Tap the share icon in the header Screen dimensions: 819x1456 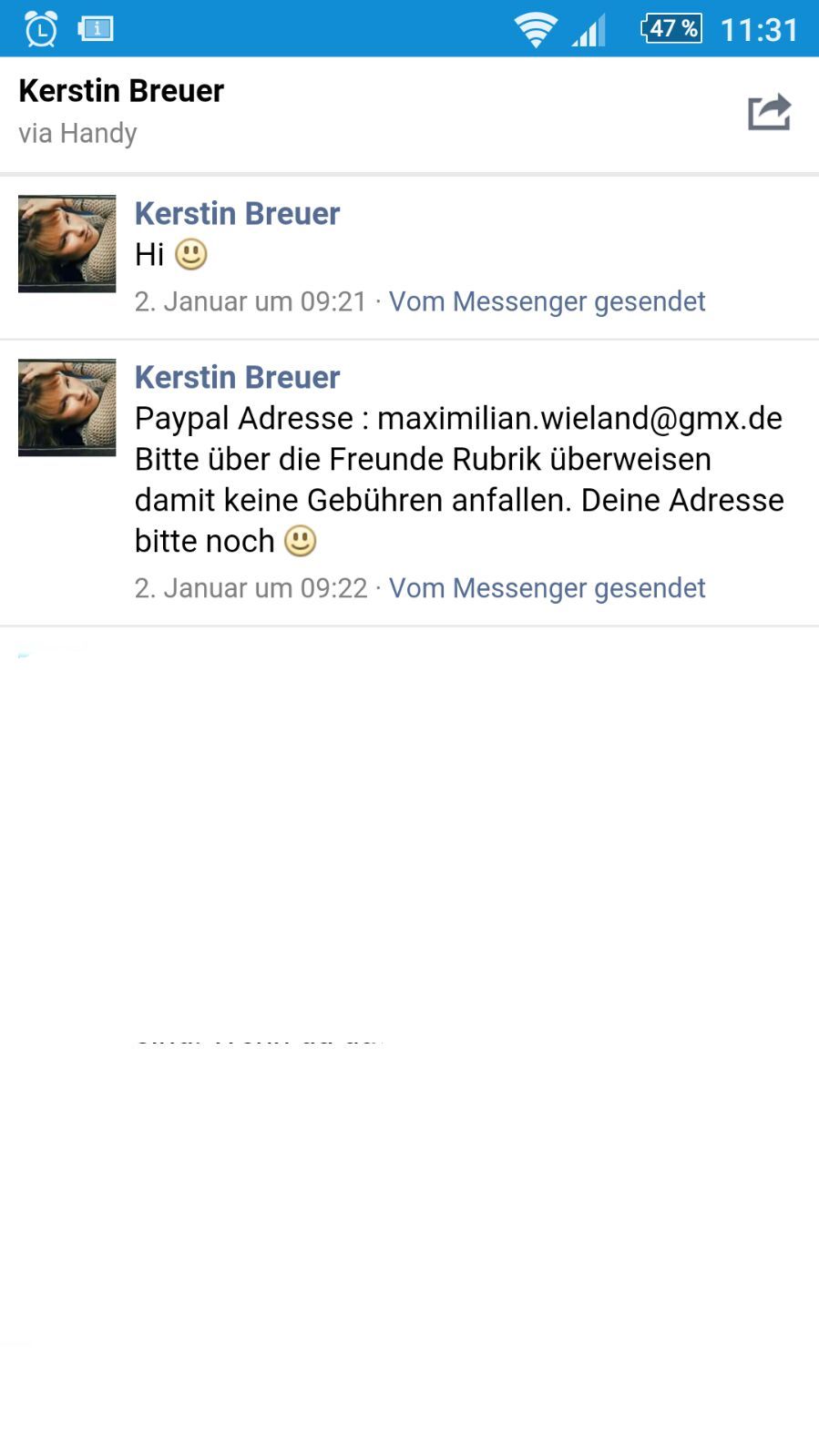(769, 113)
